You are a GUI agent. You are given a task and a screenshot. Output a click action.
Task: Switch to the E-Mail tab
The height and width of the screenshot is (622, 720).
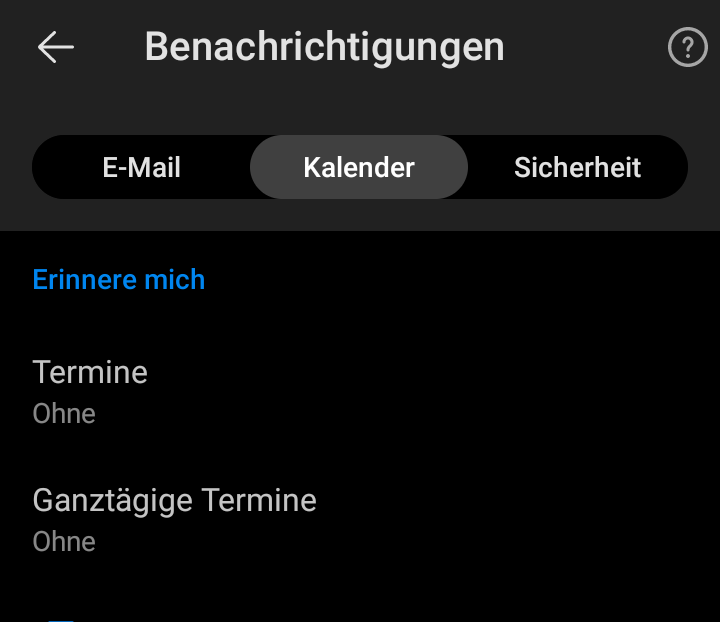[x=142, y=167]
